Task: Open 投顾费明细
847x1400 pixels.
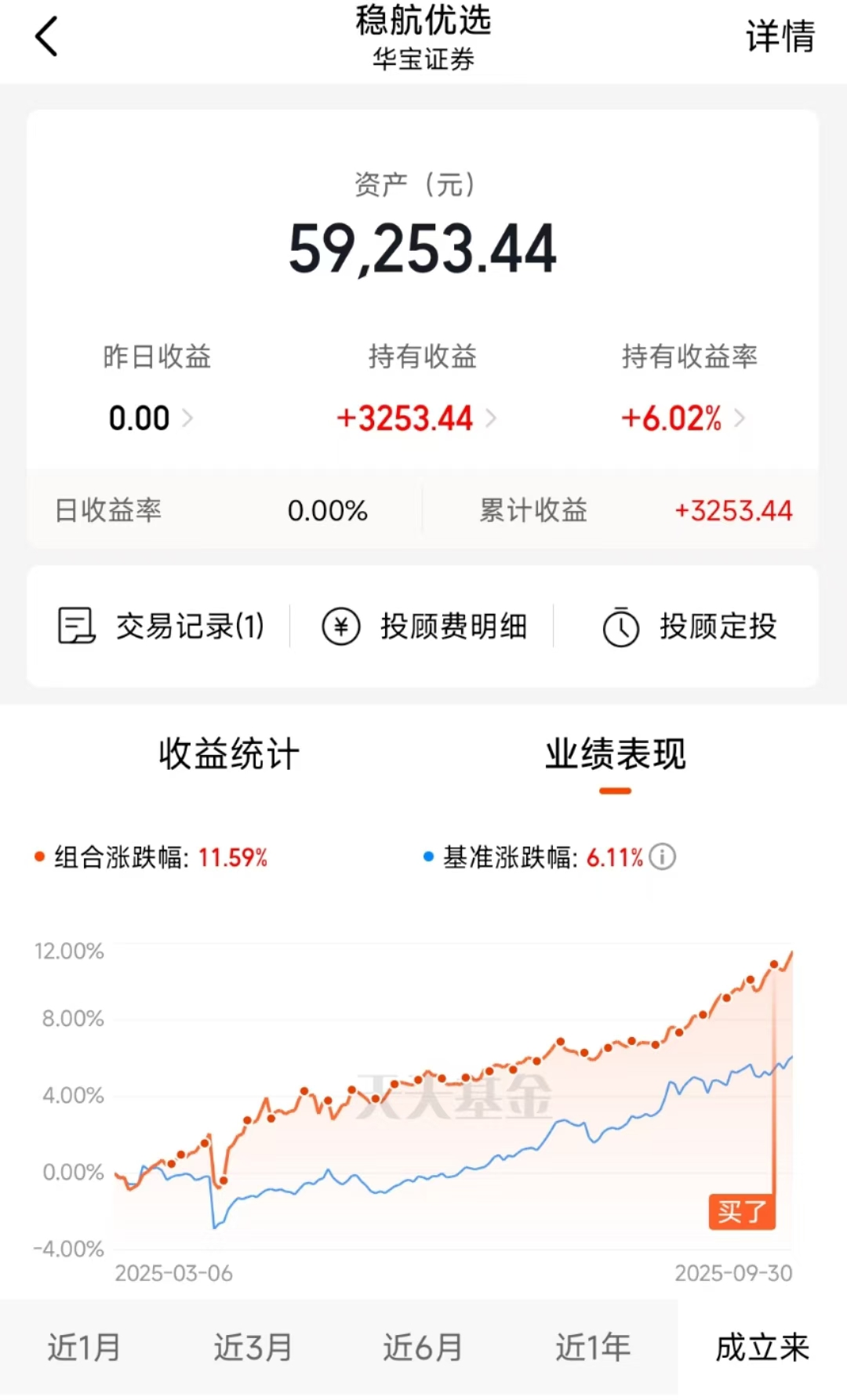Action: coord(424,626)
